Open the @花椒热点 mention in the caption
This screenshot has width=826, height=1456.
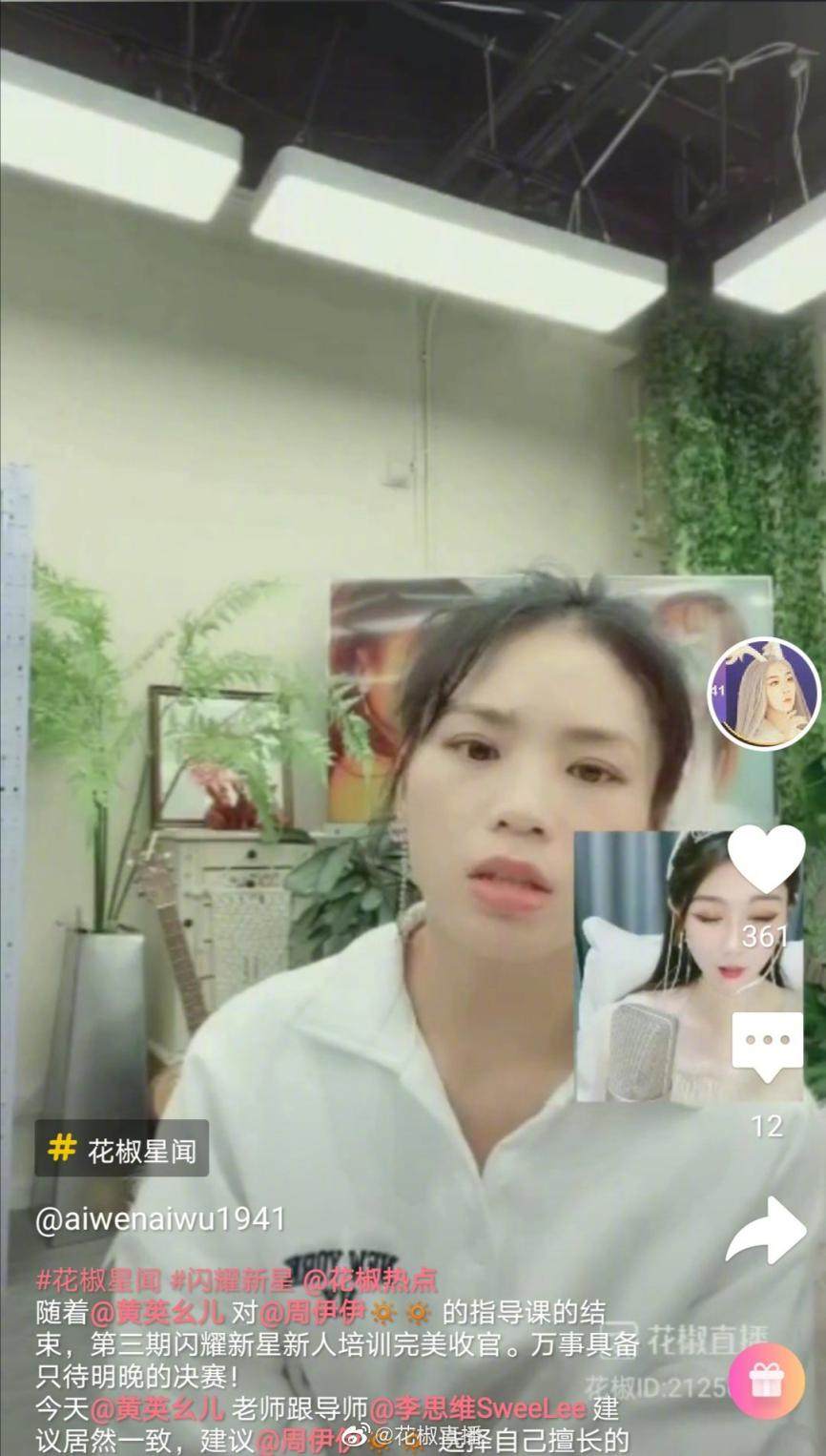click(371, 1281)
